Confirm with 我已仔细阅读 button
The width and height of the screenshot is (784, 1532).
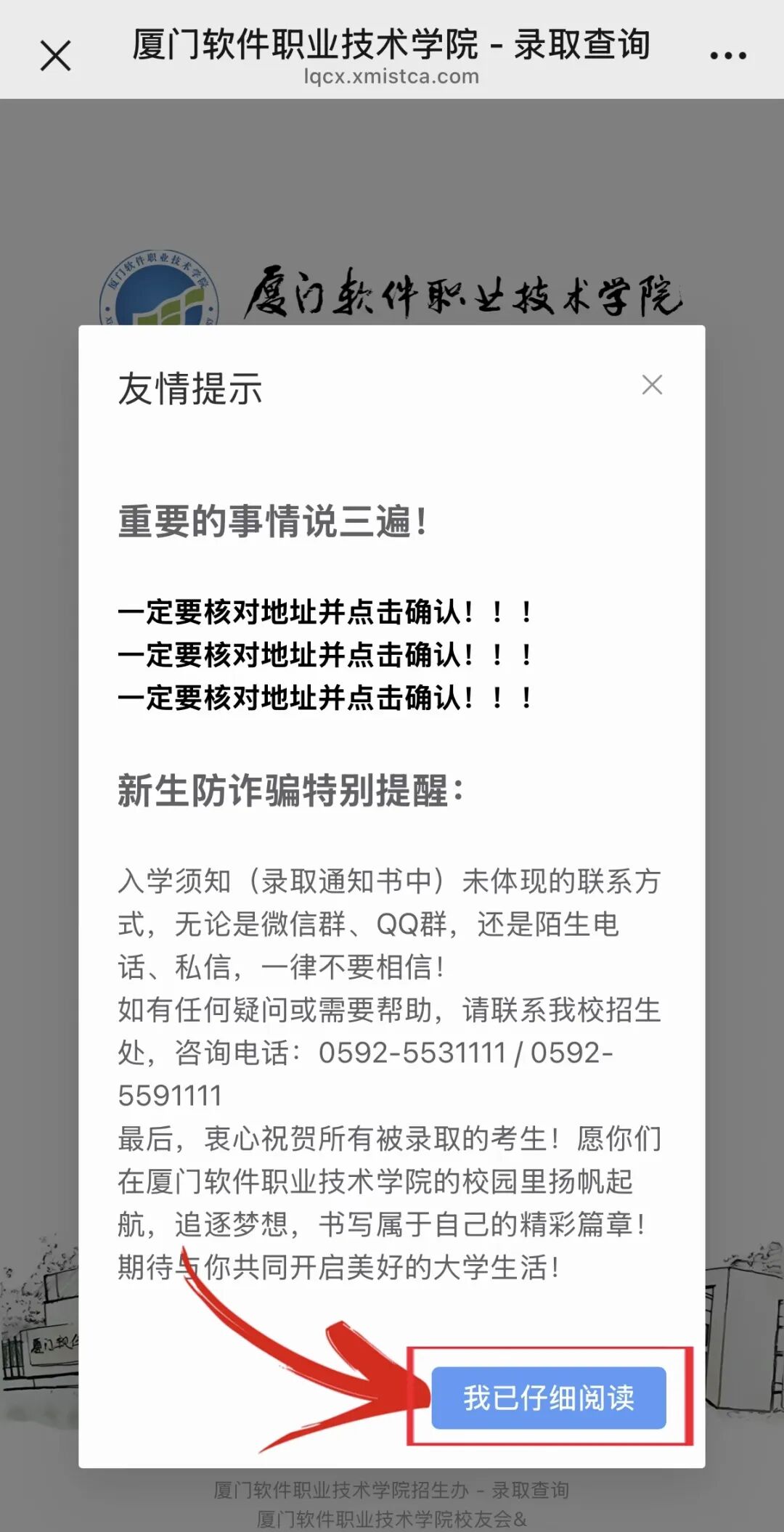549,1398
